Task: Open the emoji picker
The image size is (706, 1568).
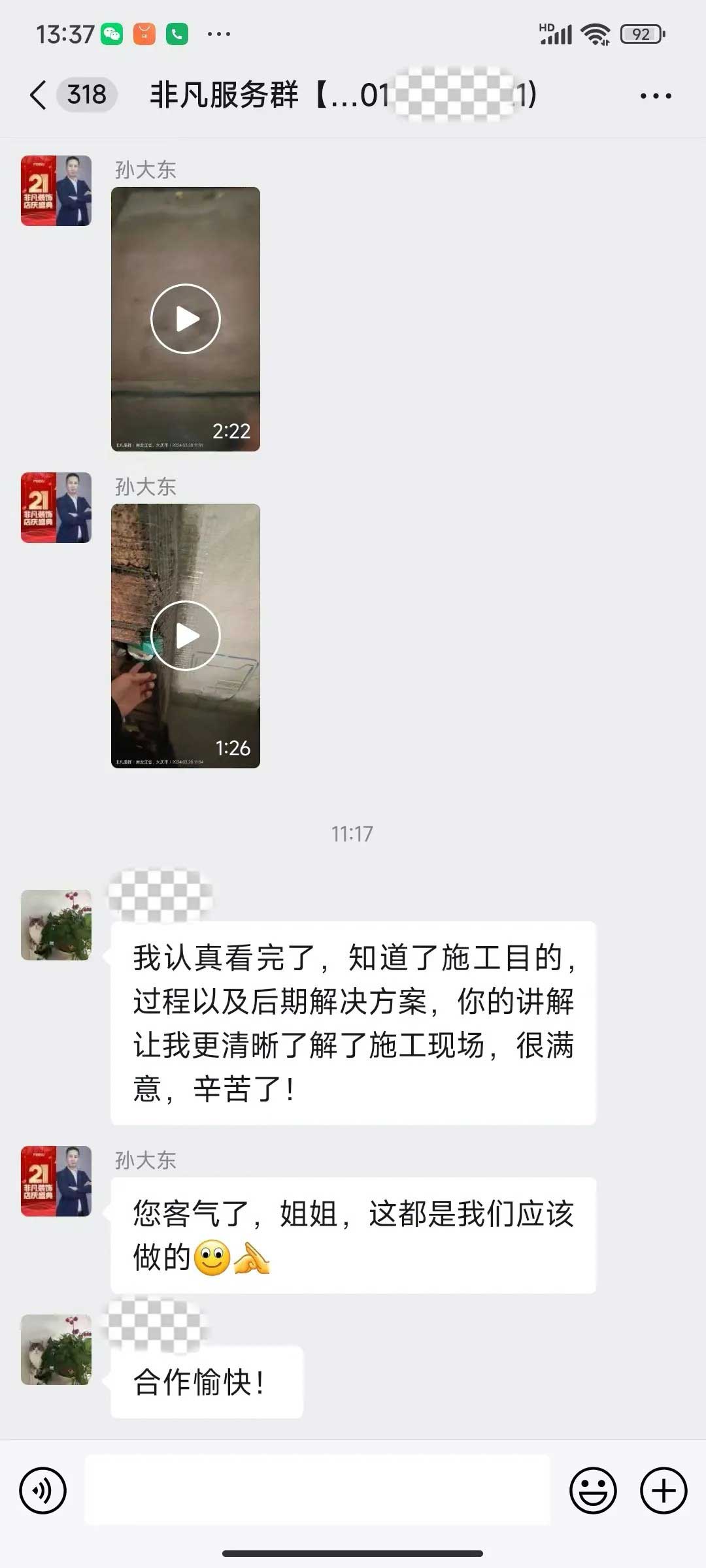Action: click(593, 1491)
